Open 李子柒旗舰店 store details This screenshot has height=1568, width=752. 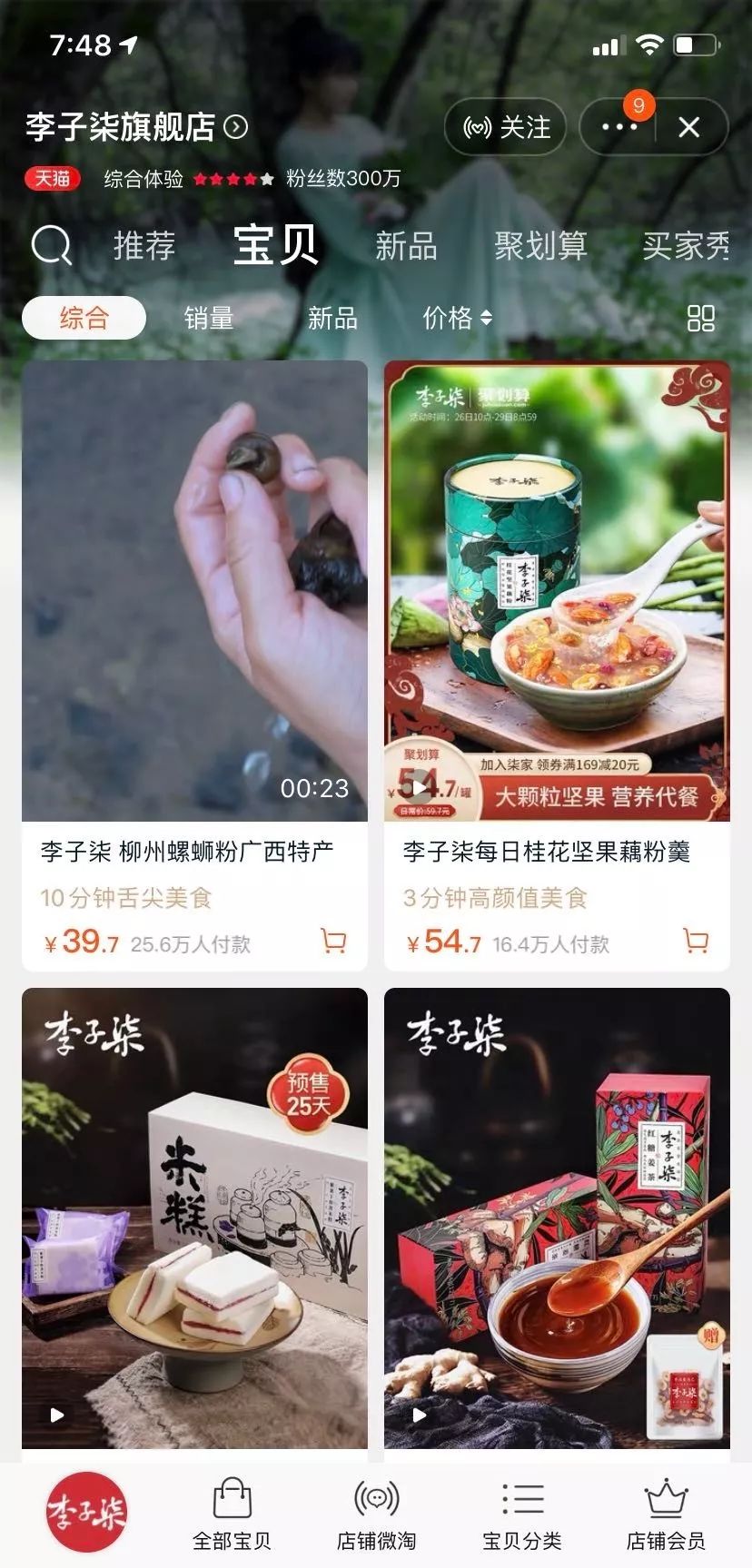pyautogui.click(x=136, y=127)
